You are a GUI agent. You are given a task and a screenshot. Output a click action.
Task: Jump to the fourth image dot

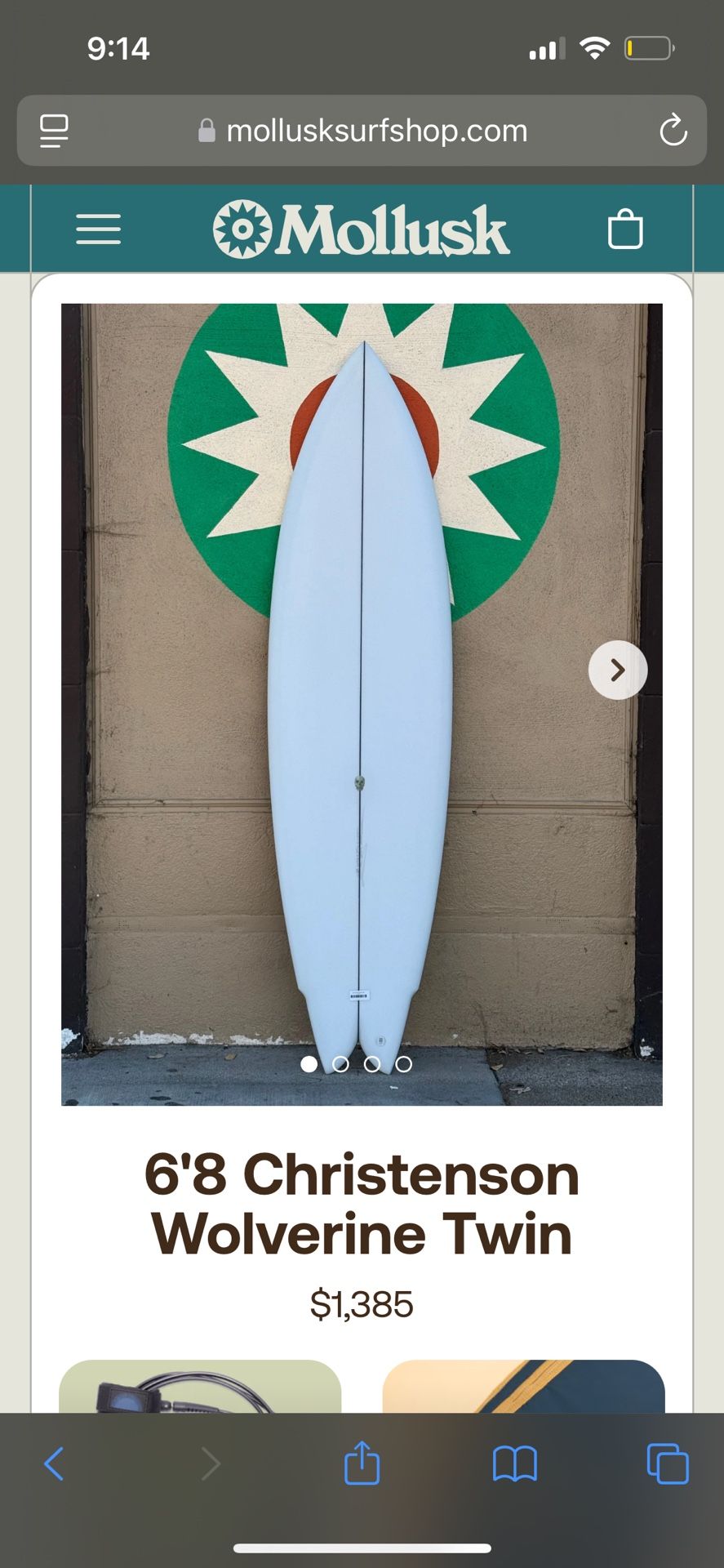(404, 1064)
